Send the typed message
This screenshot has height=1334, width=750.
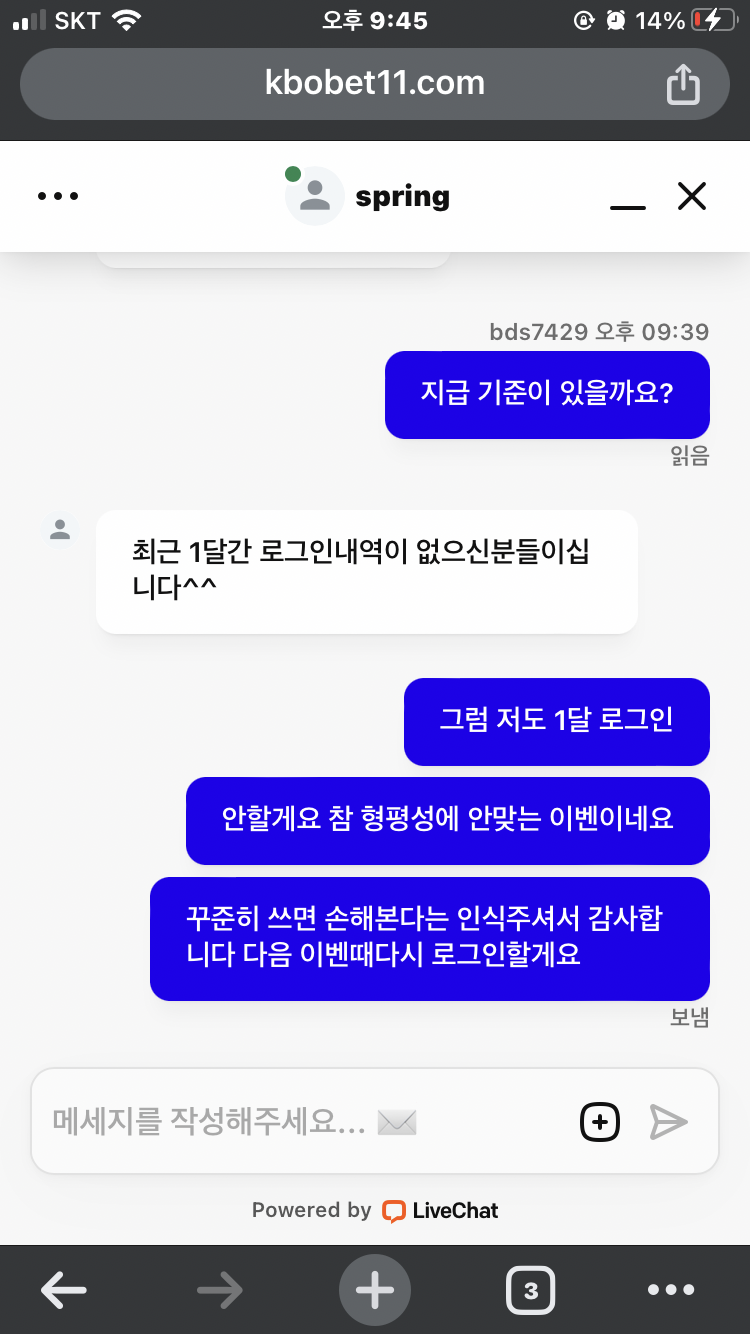point(668,1121)
